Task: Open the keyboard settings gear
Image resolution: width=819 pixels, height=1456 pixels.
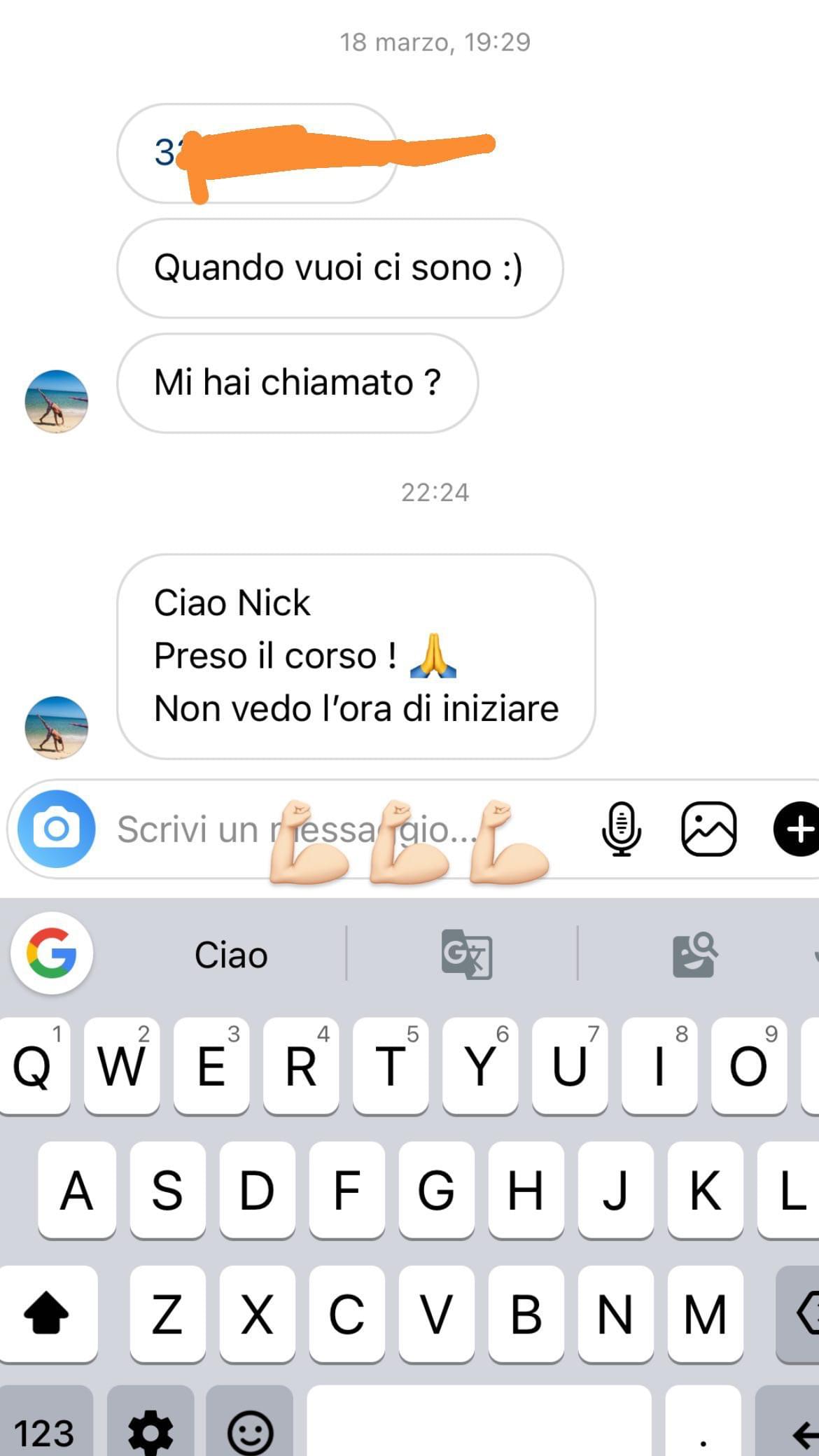Action: [150, 1429]
